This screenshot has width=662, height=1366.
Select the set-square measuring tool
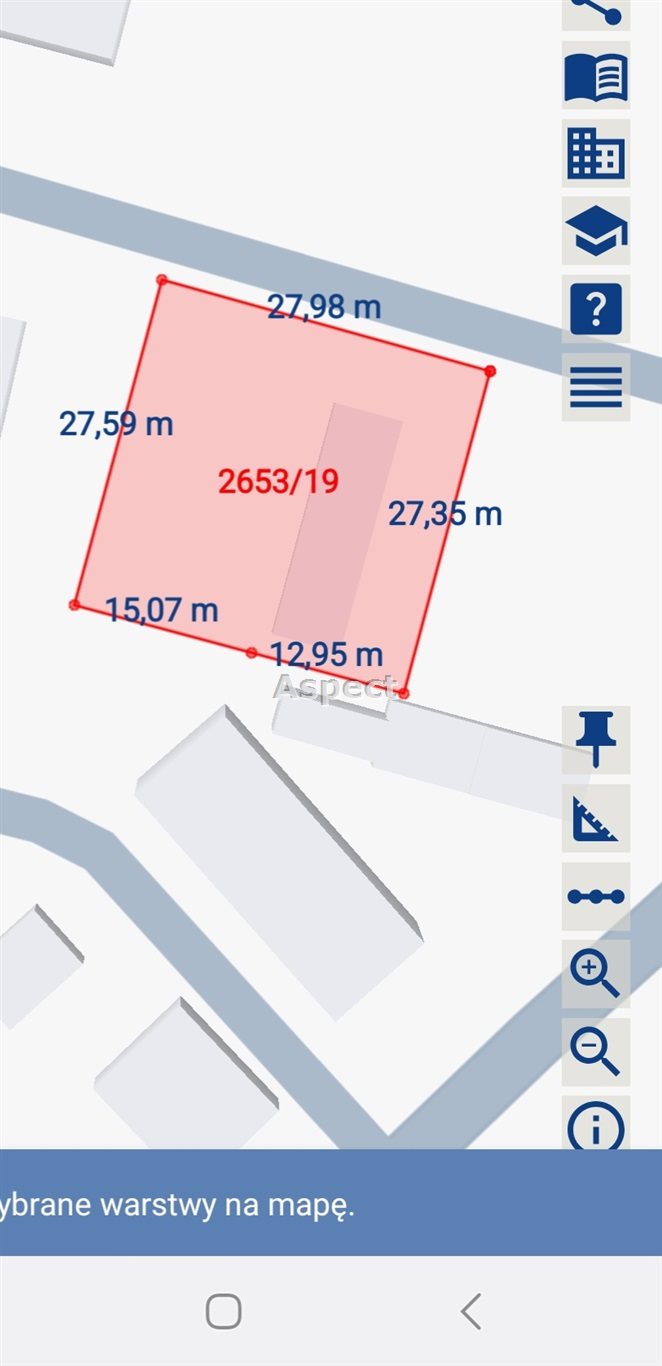coord(596,818)
